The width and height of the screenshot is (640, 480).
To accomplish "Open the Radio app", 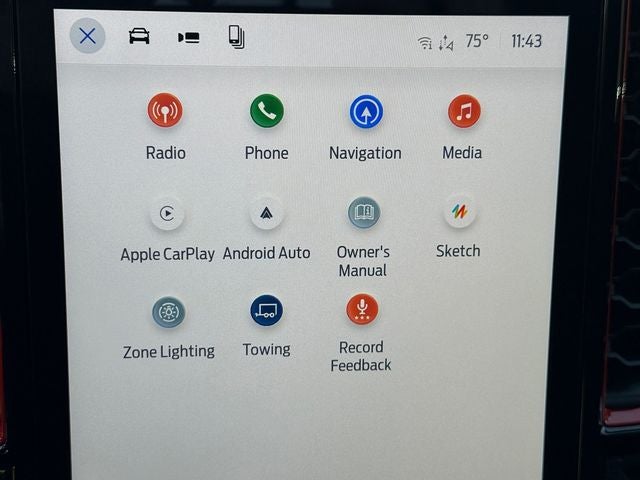I will point(165,111).
